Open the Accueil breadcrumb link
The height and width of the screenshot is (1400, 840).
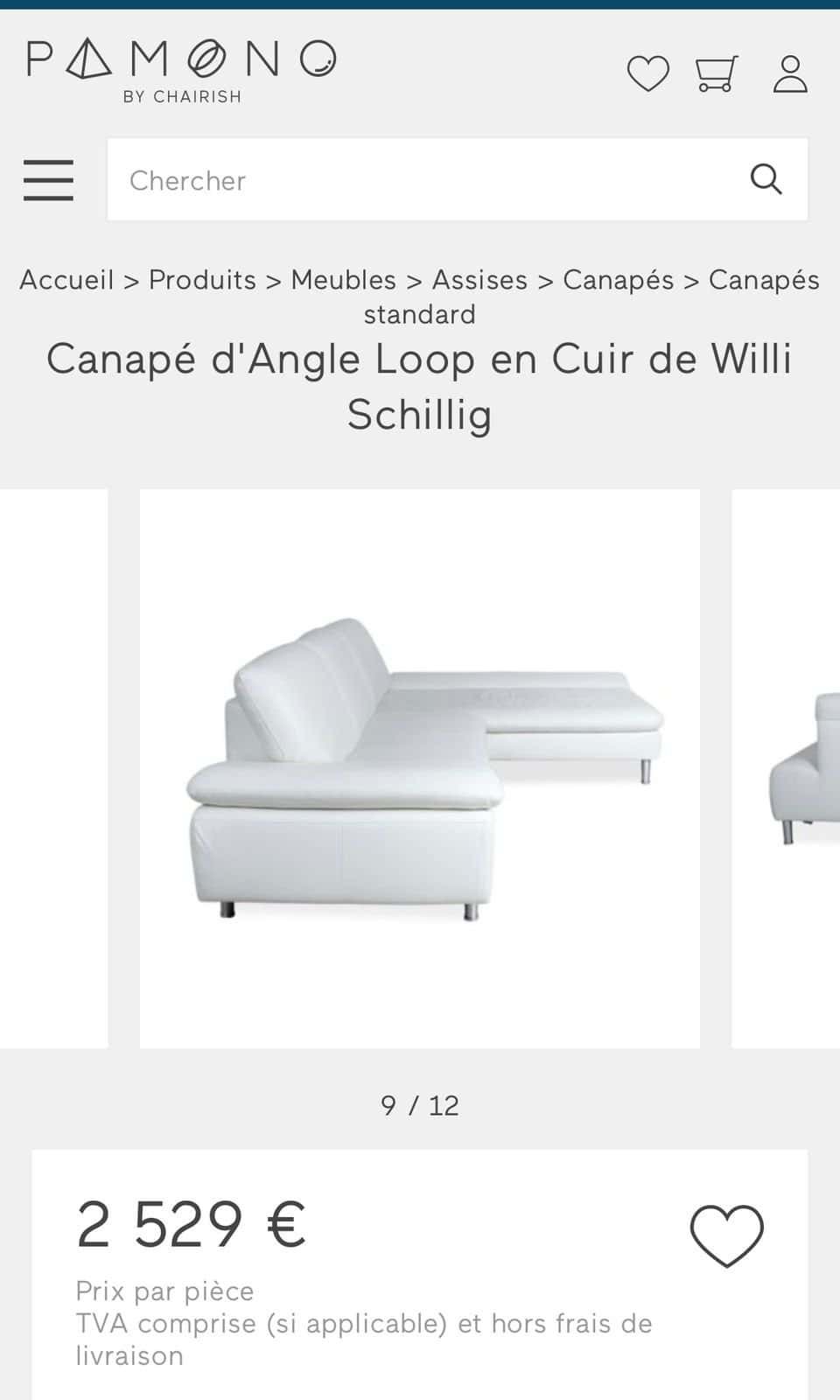pyautogui.click(x=66, y=280)
